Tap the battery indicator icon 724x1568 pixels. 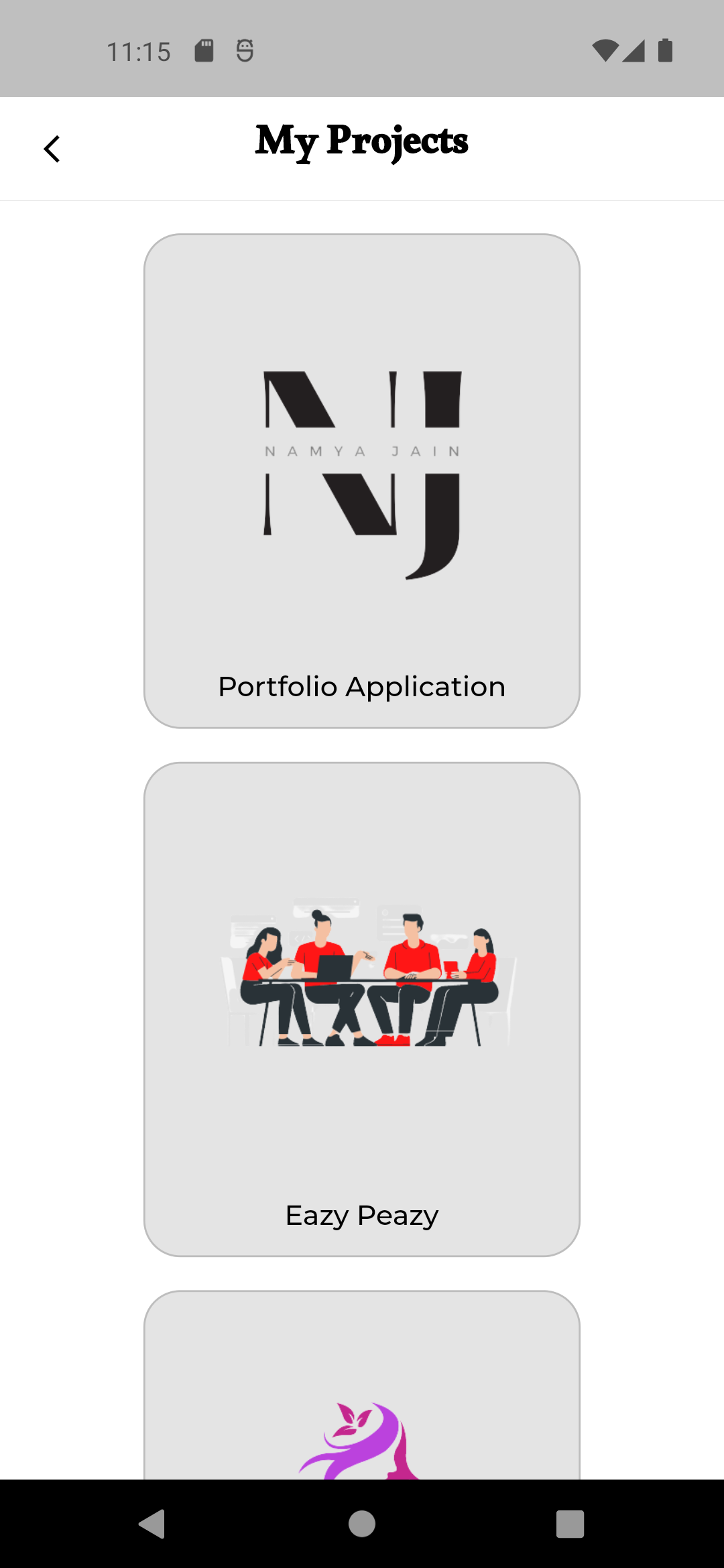point(665,50)
